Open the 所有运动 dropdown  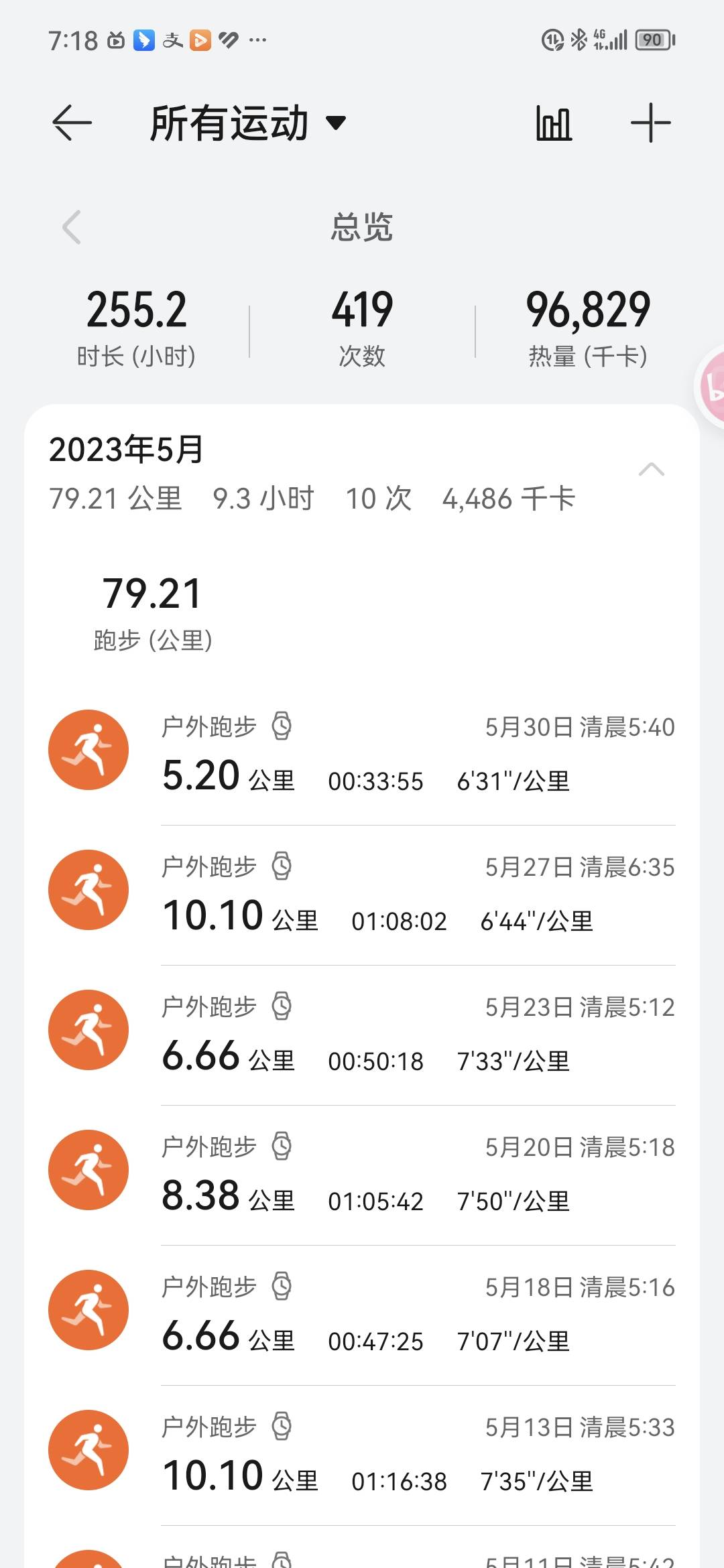click(x=245, y=122)
